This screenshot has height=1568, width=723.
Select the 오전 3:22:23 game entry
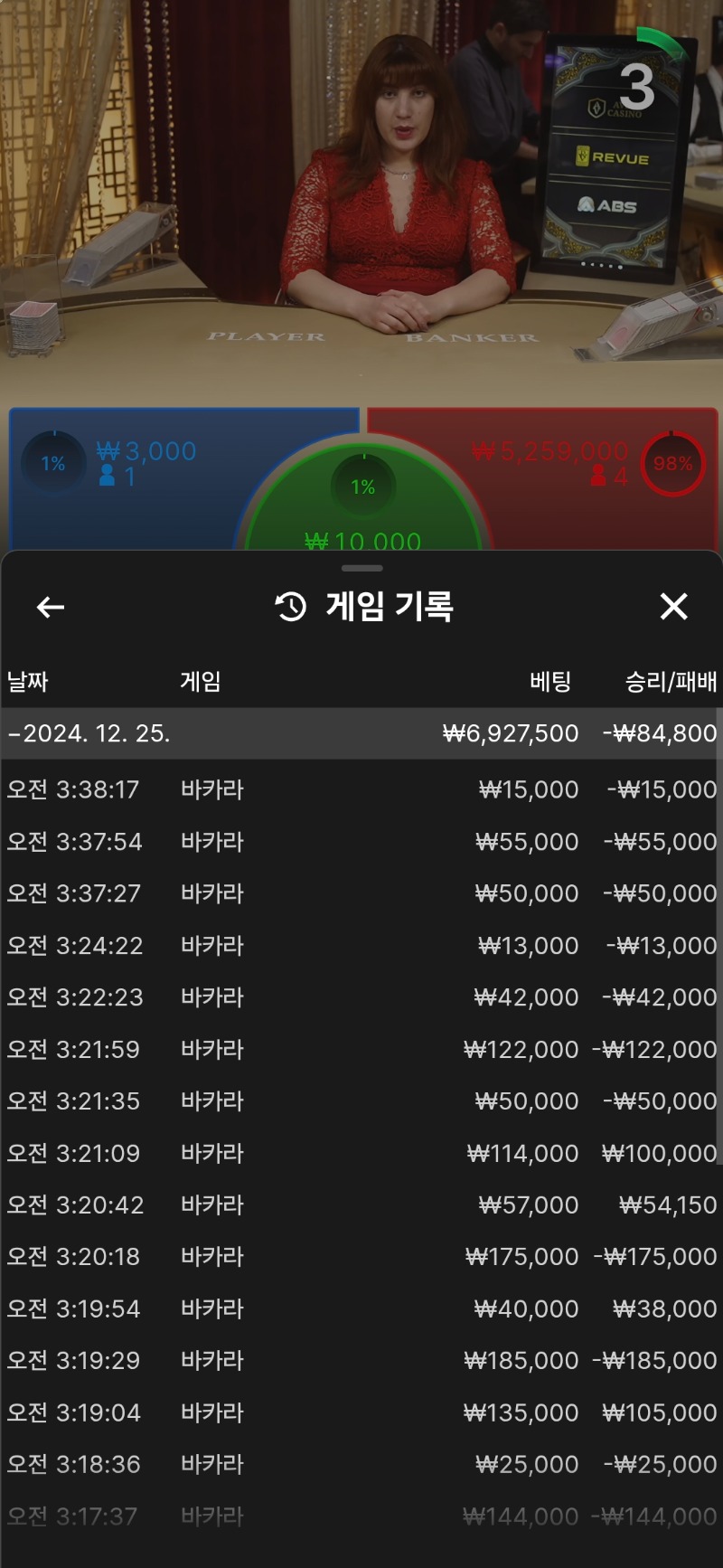click(x=361, y=997)
